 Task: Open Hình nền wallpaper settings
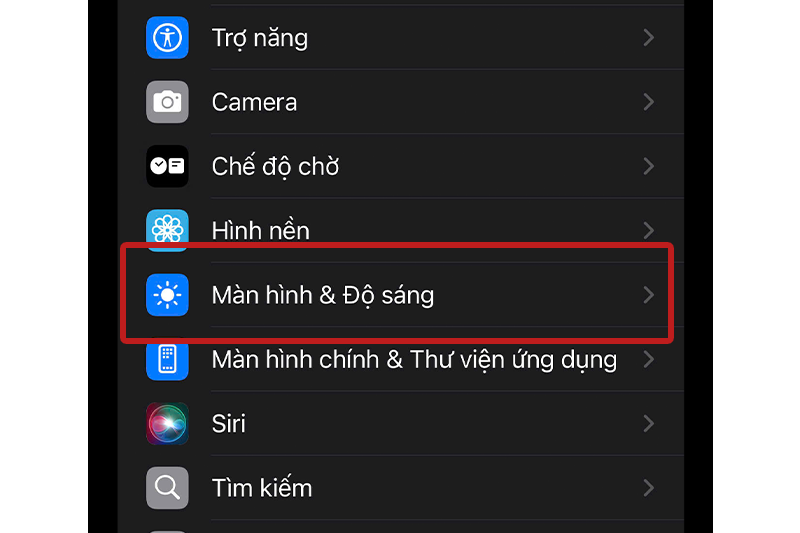click(400, 230)
